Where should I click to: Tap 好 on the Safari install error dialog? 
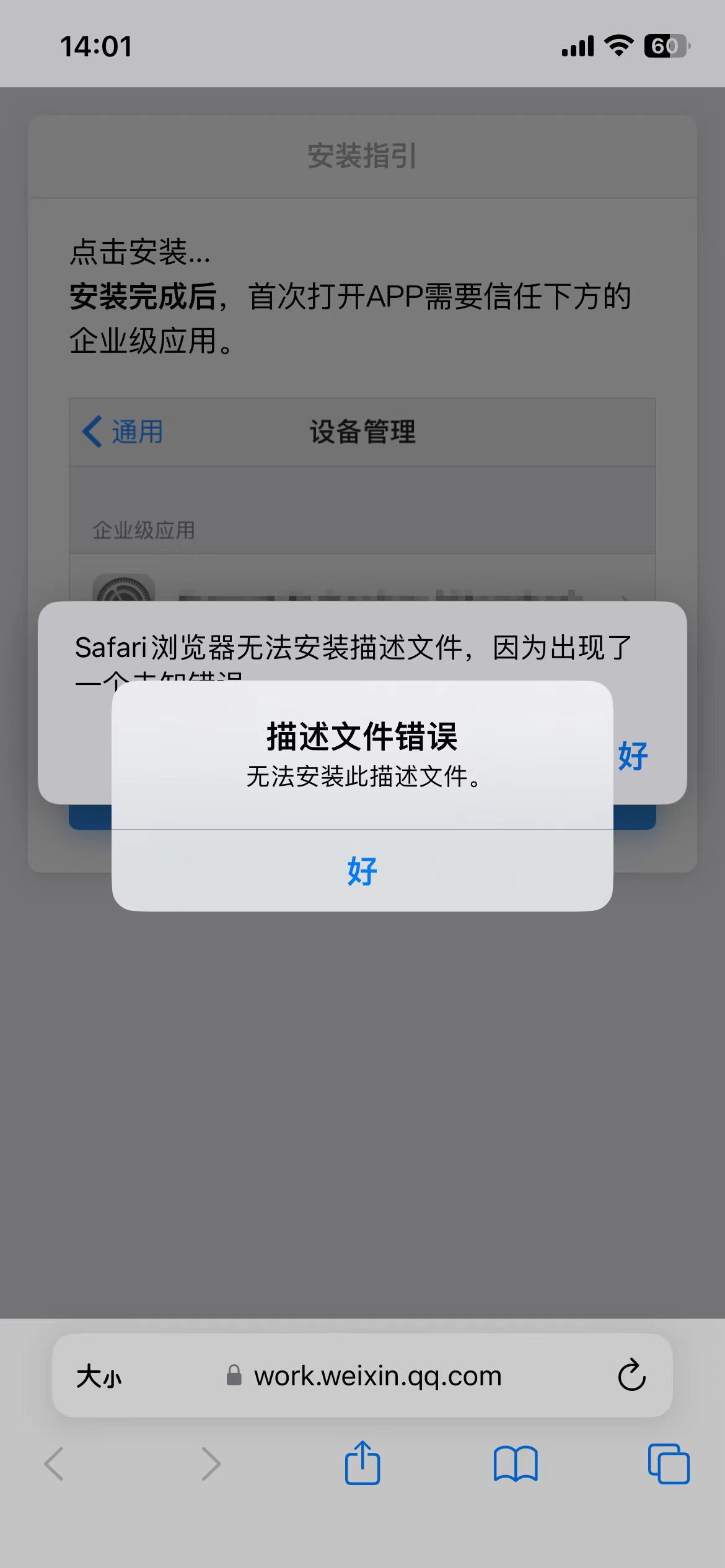(x=633, y=756)
